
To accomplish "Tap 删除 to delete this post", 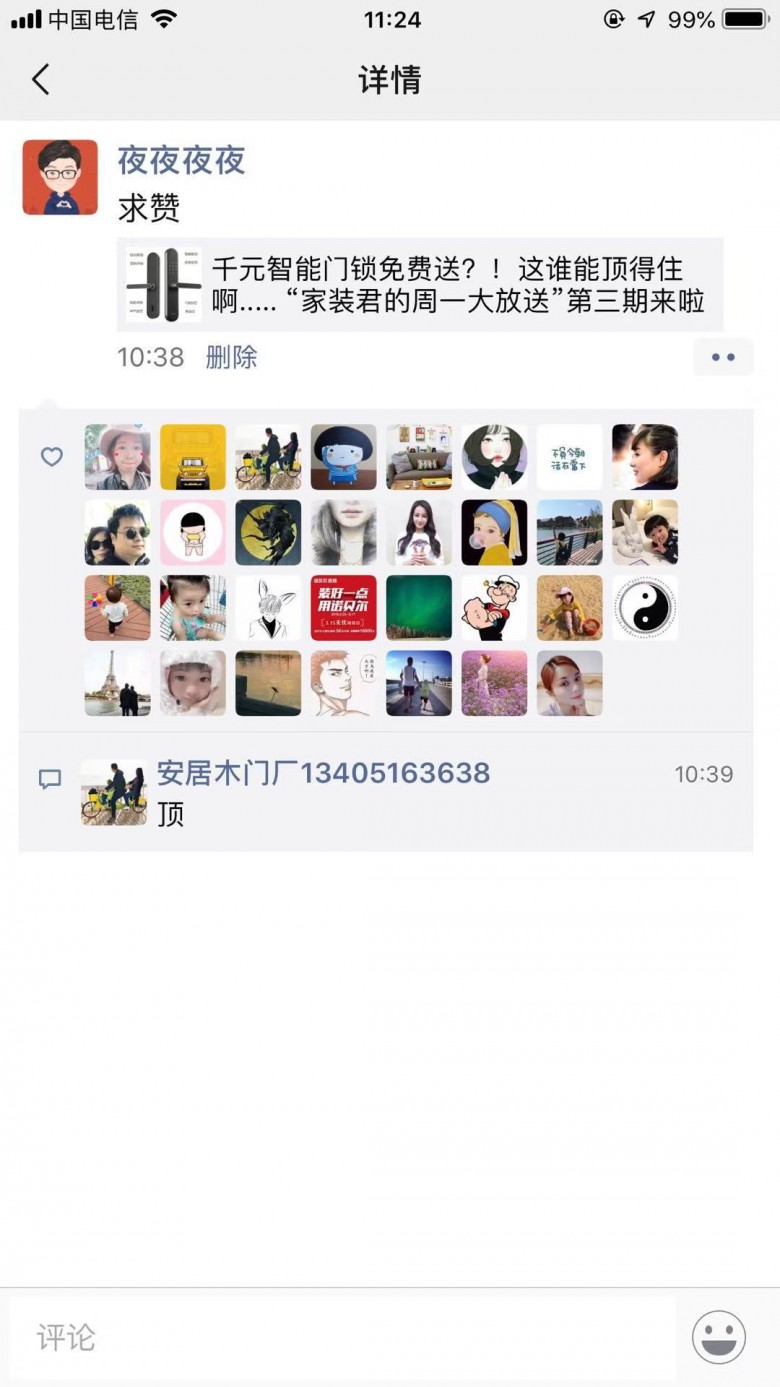I will (x=232, y=357).
